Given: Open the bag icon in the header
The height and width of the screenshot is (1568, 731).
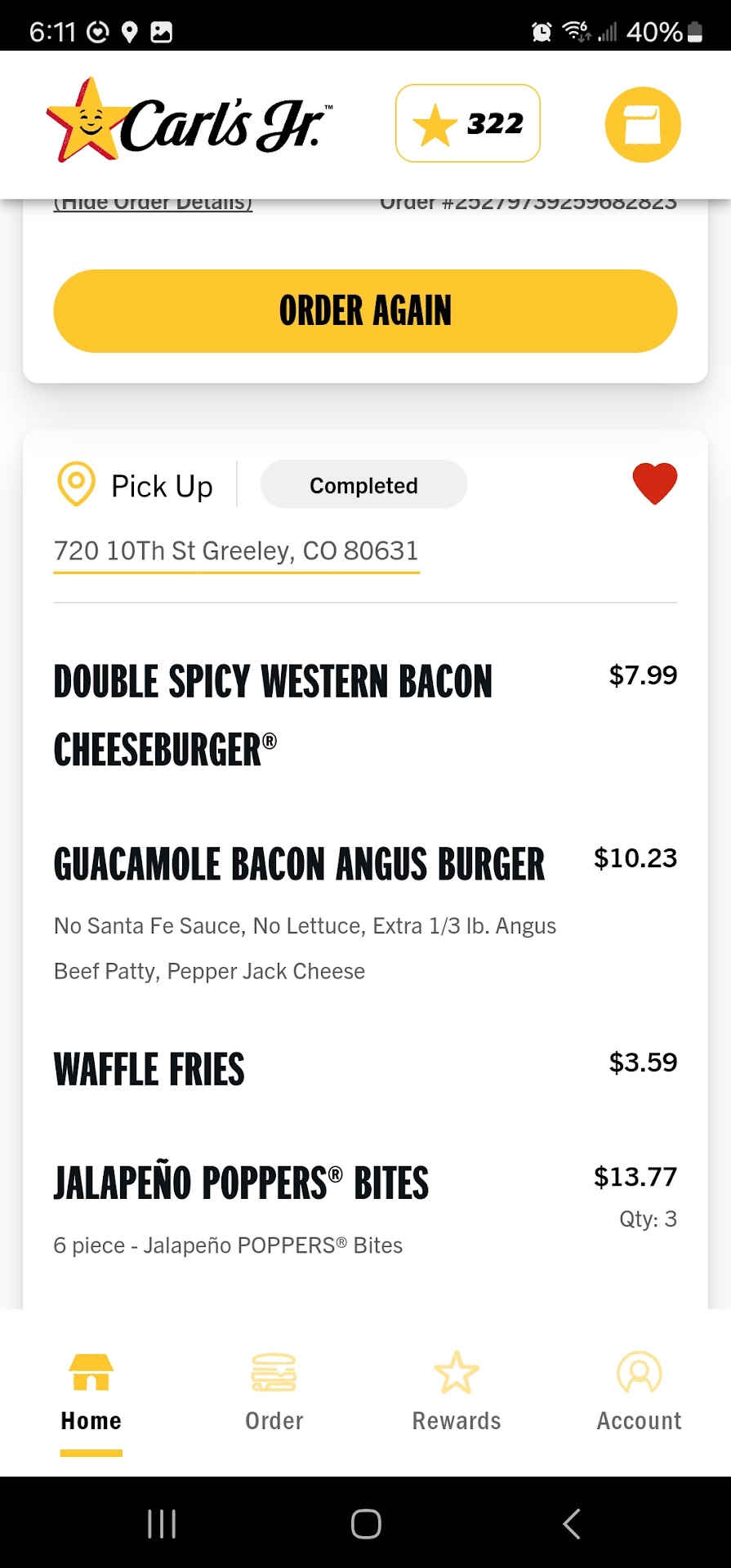Looking at the screenshot, I should point(643,125).
